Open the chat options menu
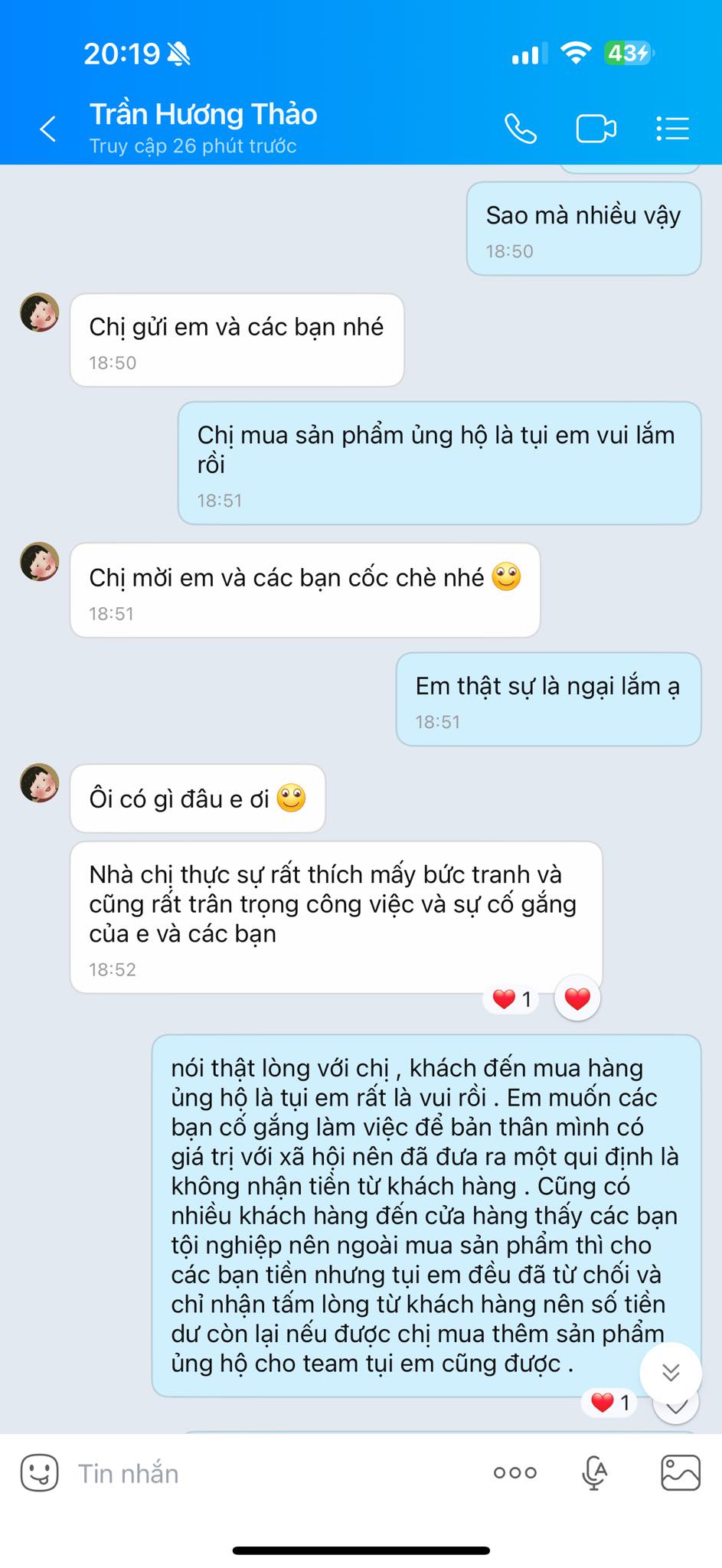Viewport: 722px width, 1568px height. pyautogui.click(x=672, y=129)
